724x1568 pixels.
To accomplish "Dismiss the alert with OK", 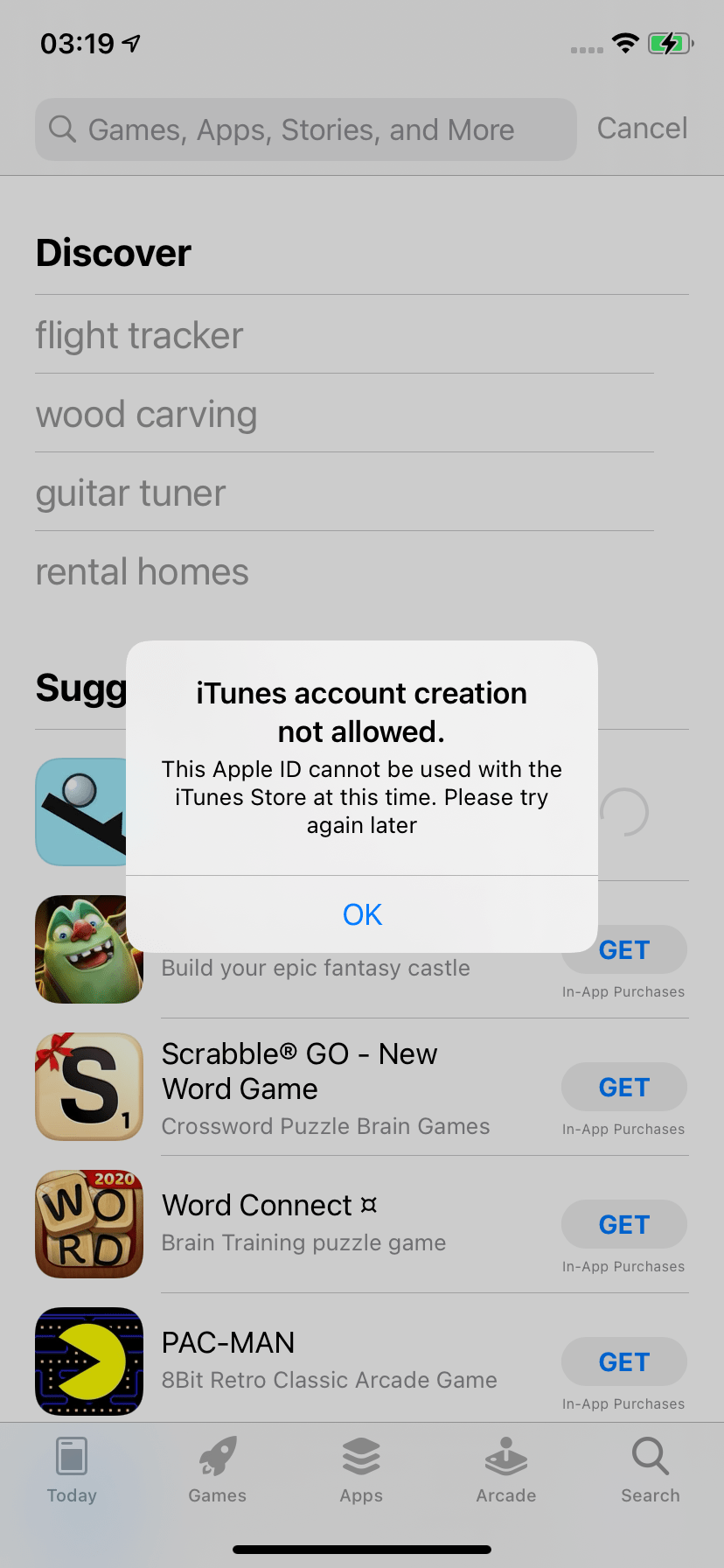I will click(x=362, y=914).
